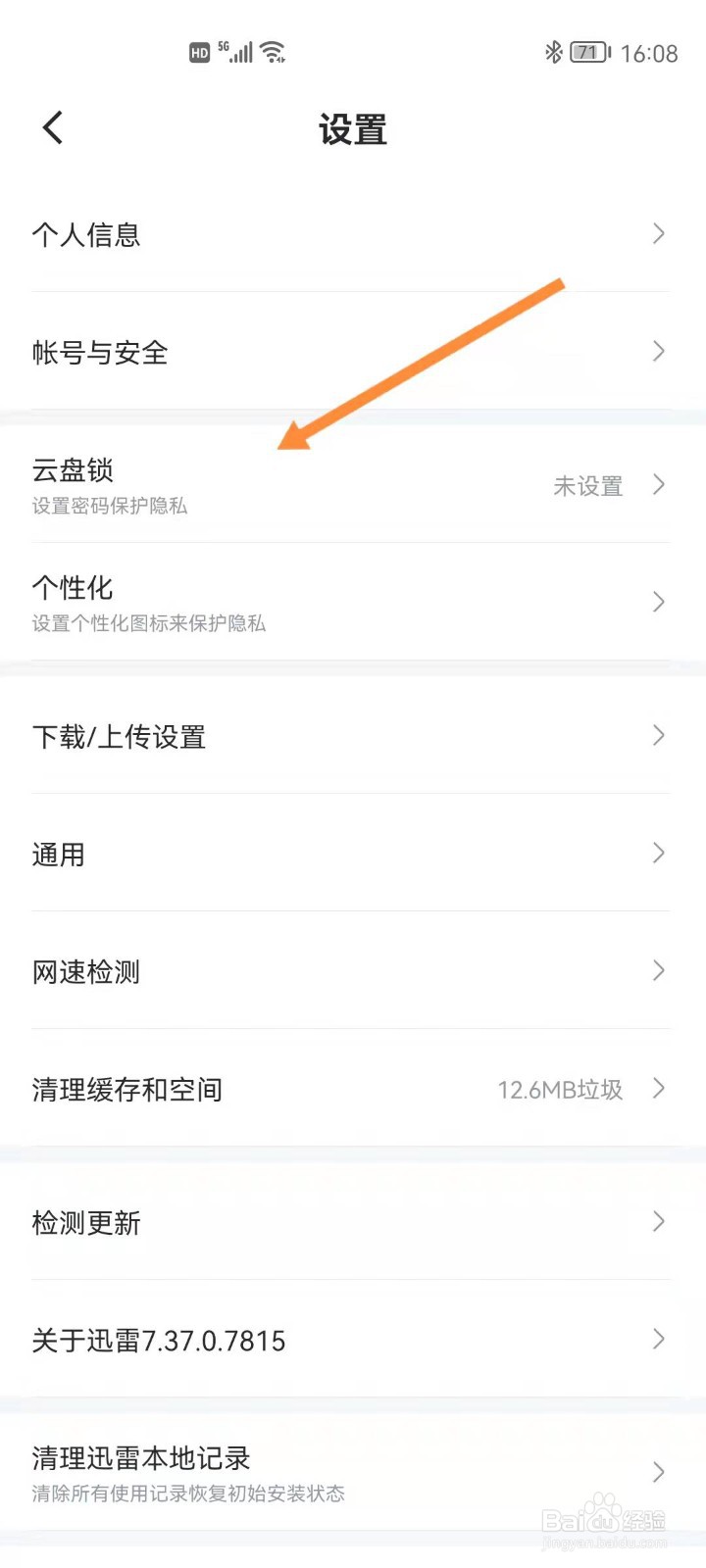Open 网速检测 to test network speed
706x1568 pixels.
pyautogui.click(x=353, y=971)
